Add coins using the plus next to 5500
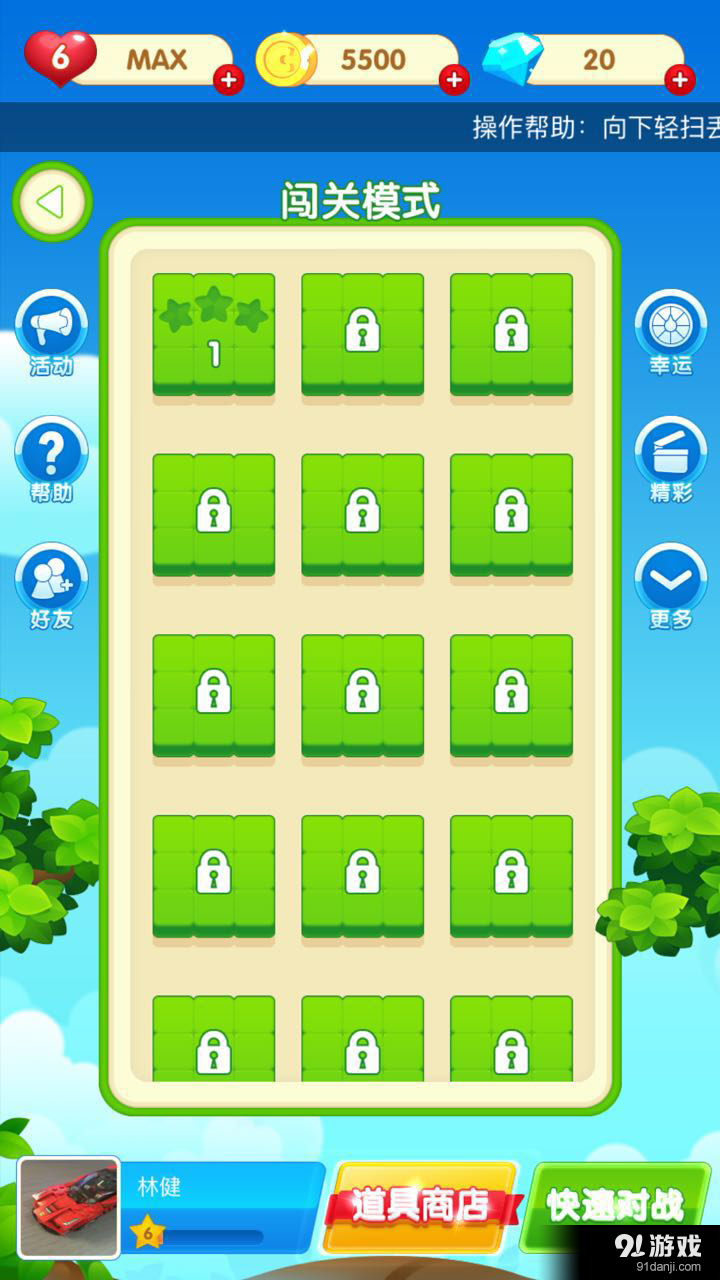The width and height of the screenshot is (720, 1280). (x=454, y=80)
